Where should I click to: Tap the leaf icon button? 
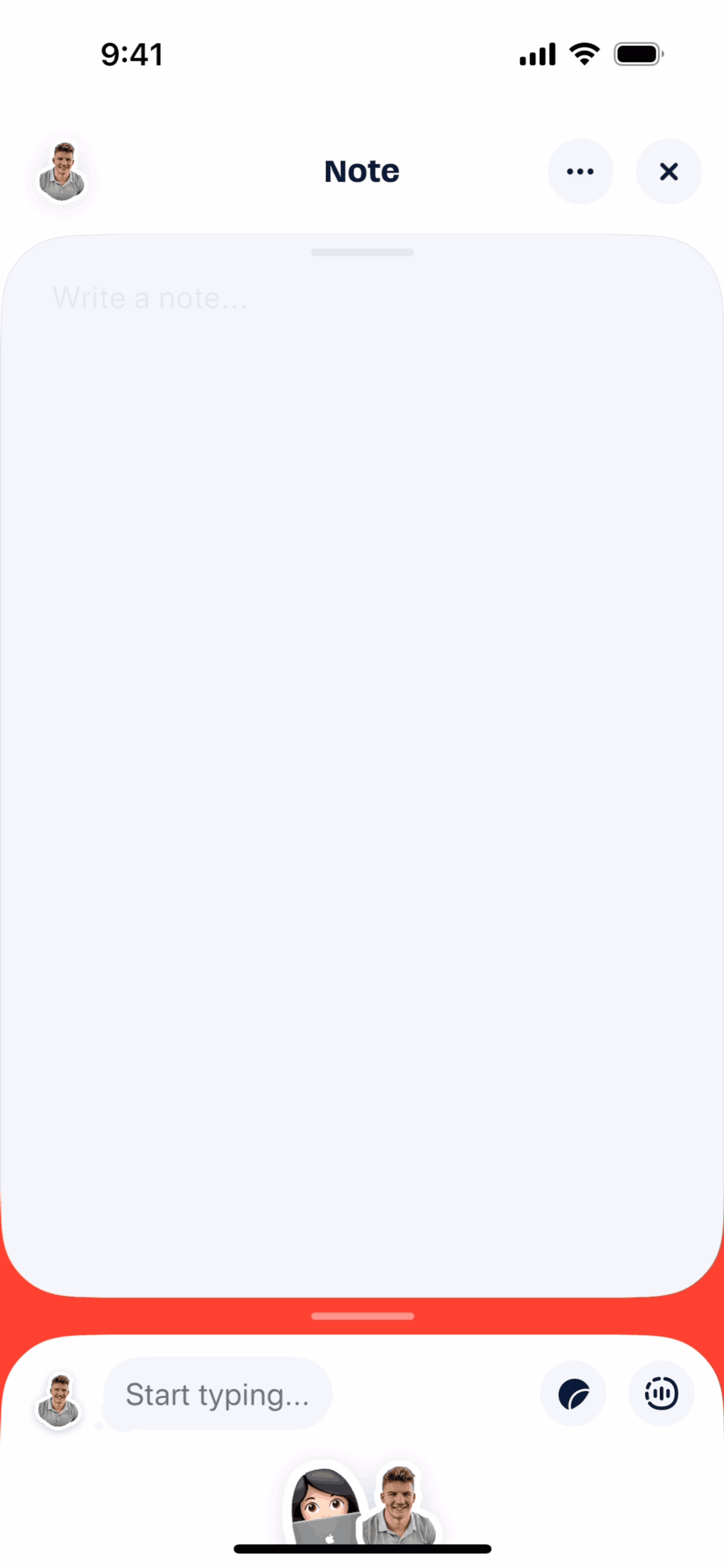tap(573, 1394)
